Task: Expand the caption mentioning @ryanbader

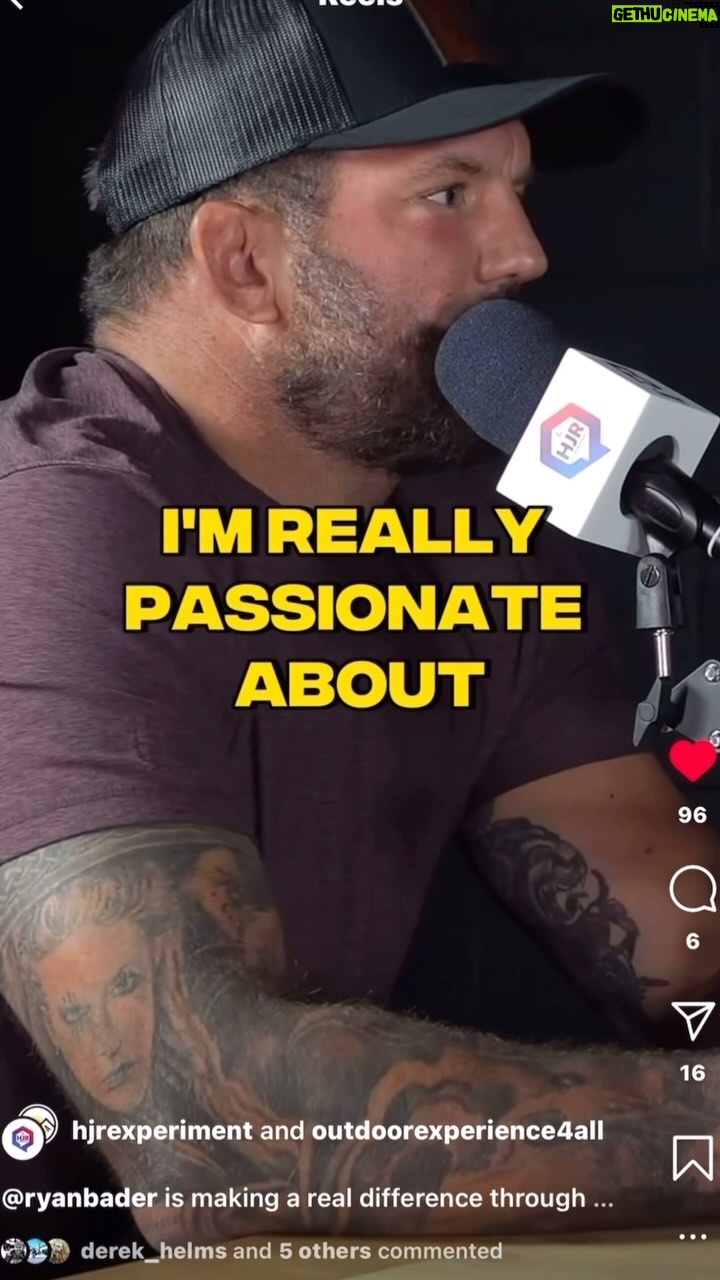Action: (308, 1197)
